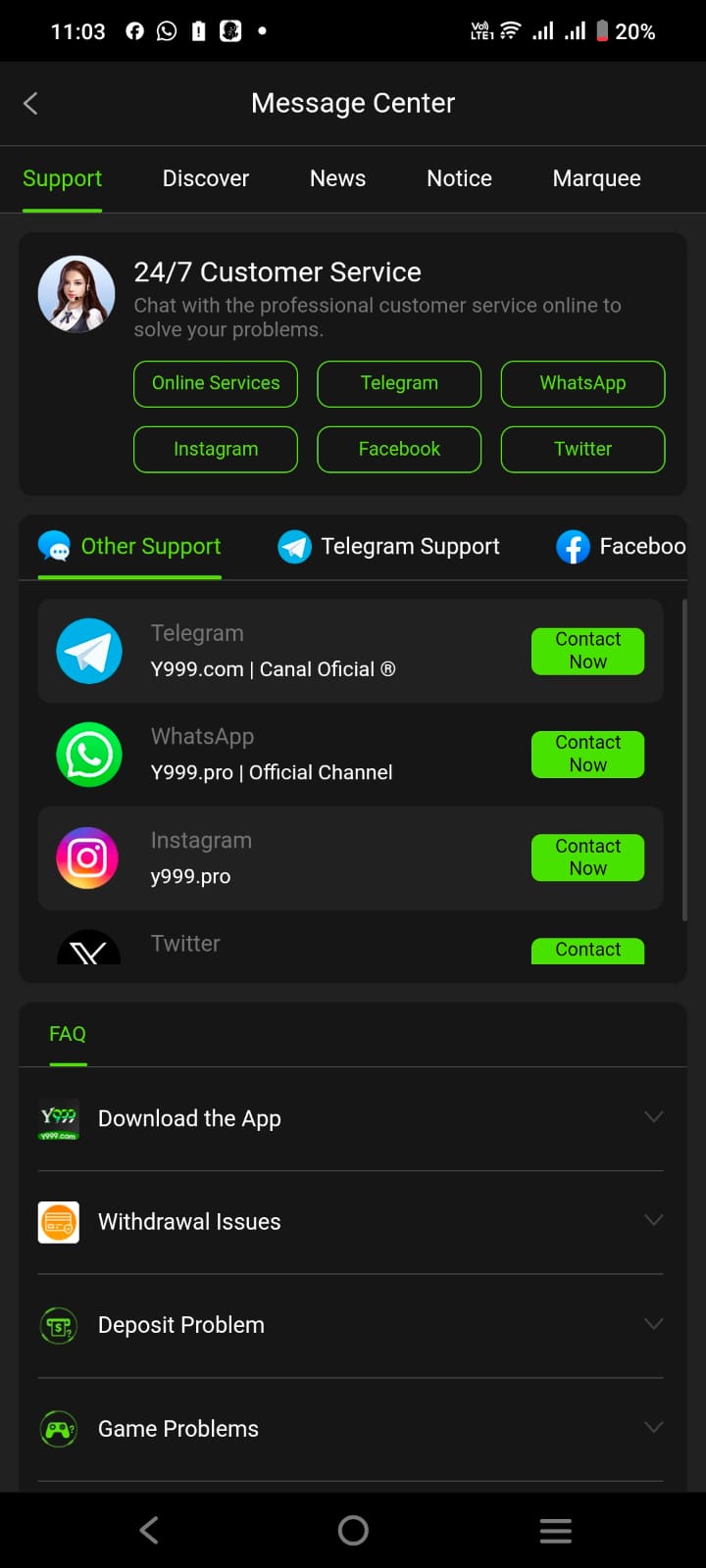706x1568 pixels.
Task: Select the Notice tab
Action: pyautogui.click(x=459, y=178)
